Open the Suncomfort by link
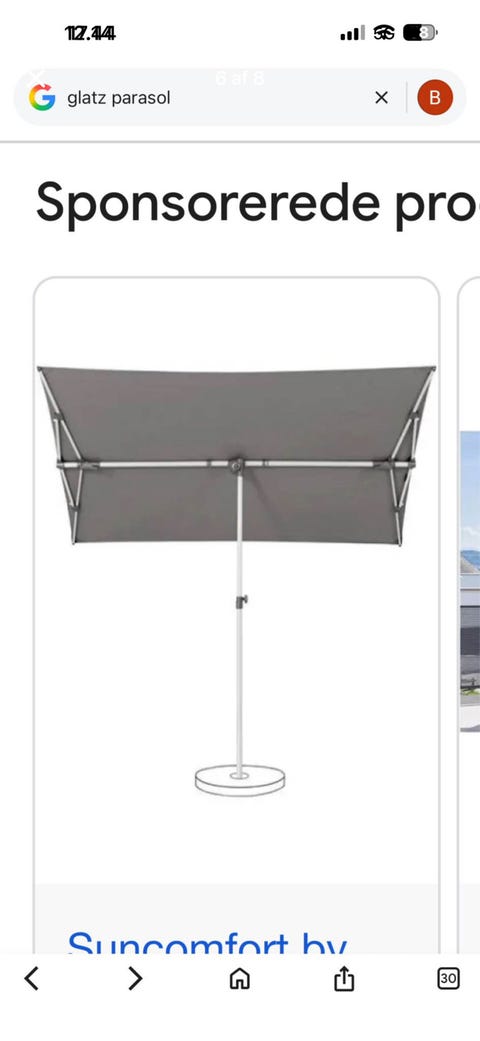The height and width of the screenshot is (1041, 480). tap(206, 941)
